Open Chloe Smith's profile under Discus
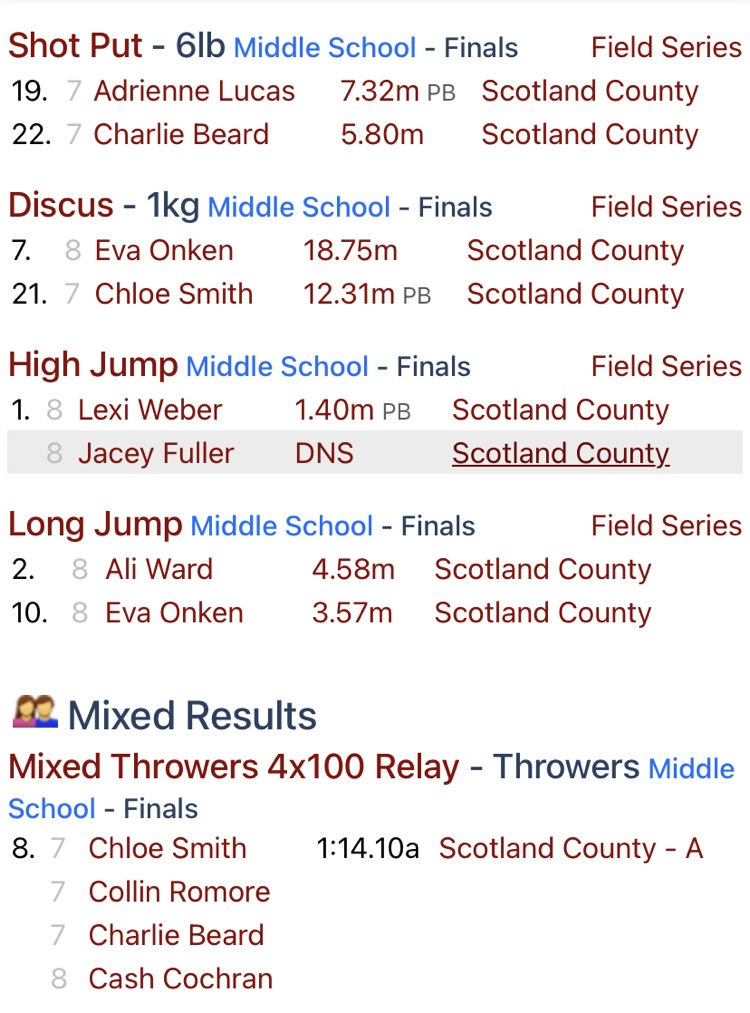This screenshot has height=1013, width=750. coord(173,294)
